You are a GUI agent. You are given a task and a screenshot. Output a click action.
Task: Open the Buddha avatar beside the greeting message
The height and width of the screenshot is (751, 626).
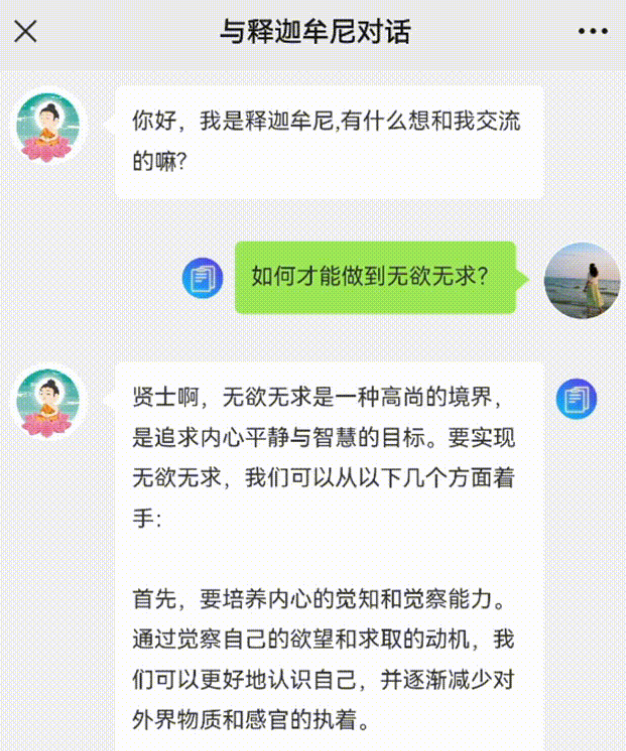tap(49, 126)
